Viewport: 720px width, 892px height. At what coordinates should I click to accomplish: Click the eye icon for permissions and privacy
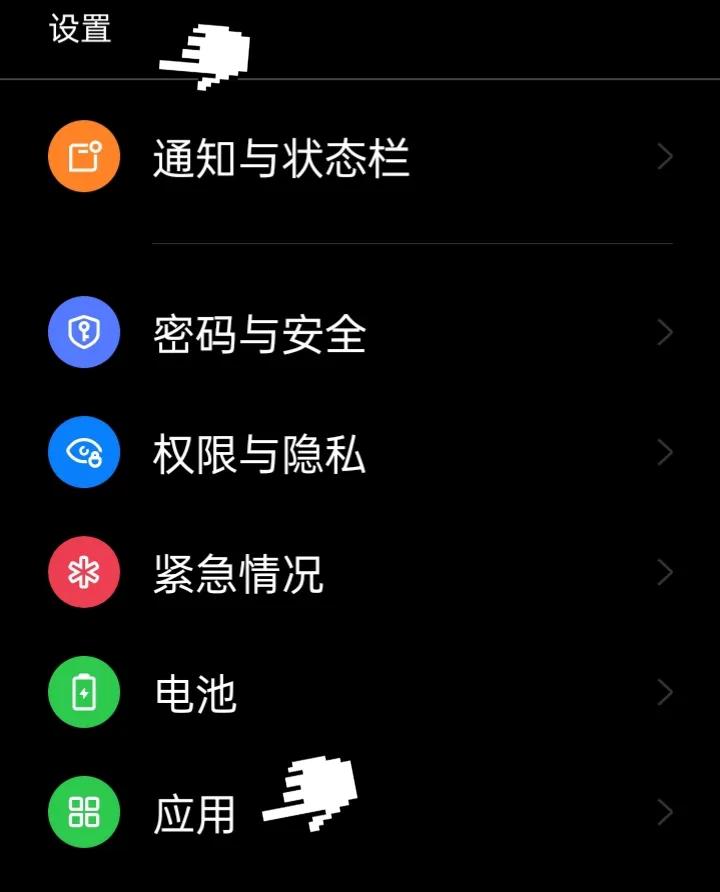[x=83, y=452]
